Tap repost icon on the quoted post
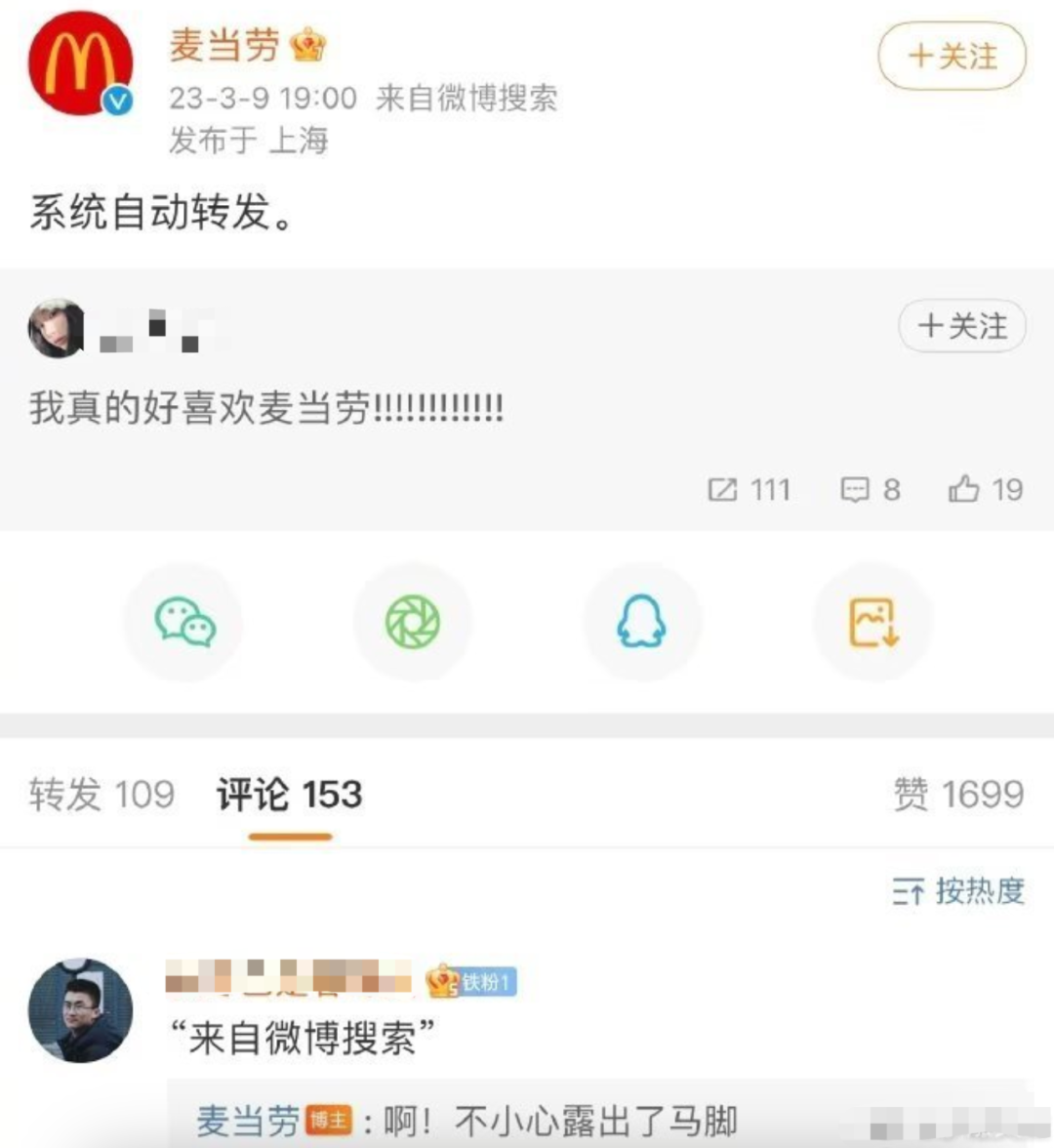The image size is (1054, 1148). click(x=749, y=489)
